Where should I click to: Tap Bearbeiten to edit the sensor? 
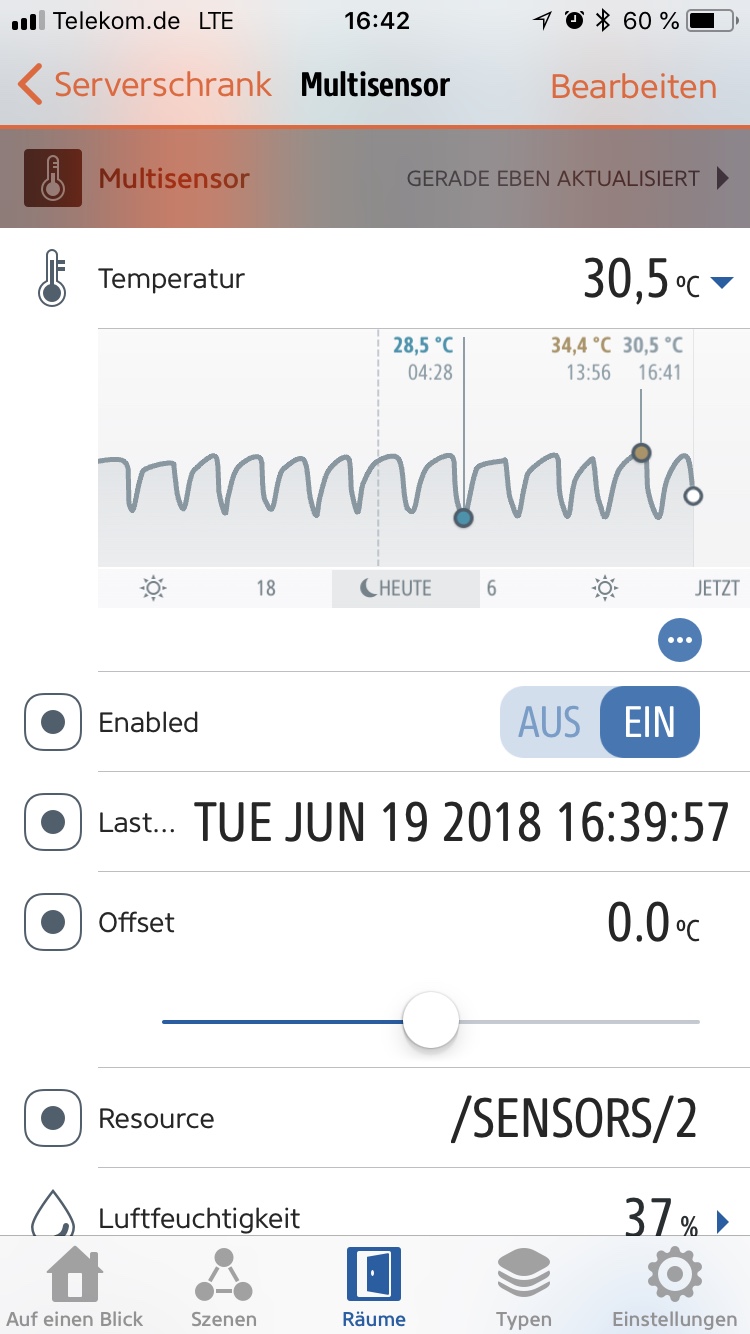click(633, 86)
